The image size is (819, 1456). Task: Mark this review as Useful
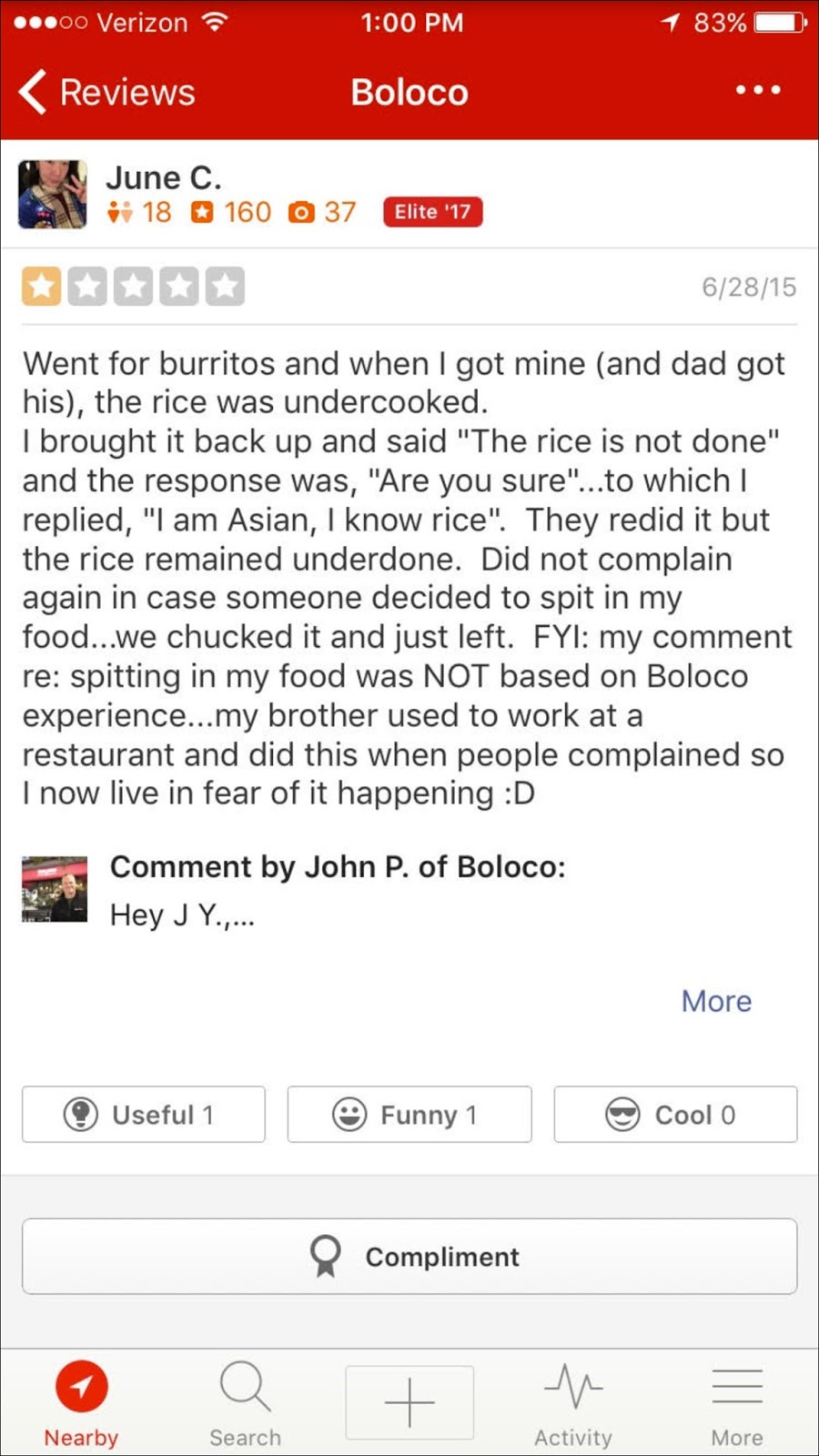144,1114
